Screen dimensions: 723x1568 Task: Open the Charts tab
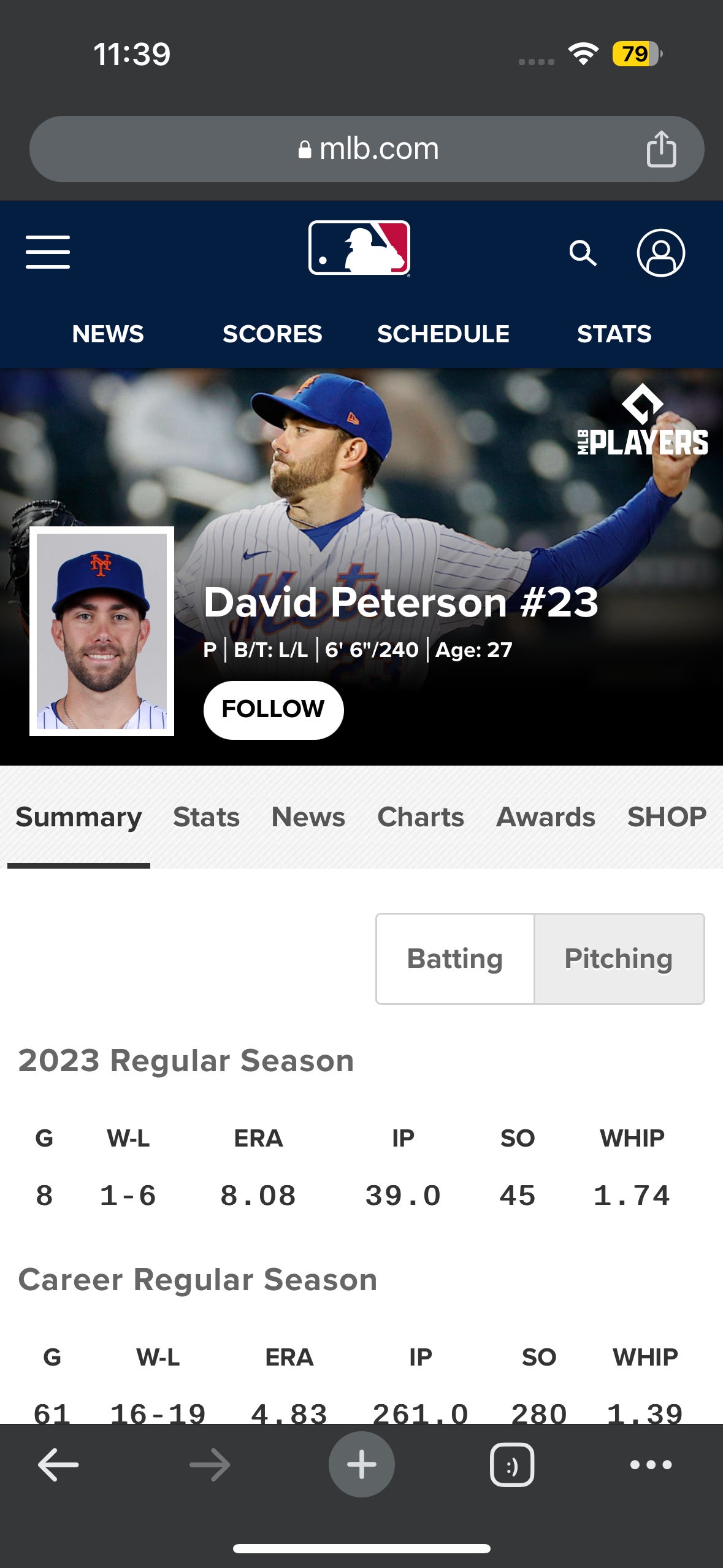[421, 817]
